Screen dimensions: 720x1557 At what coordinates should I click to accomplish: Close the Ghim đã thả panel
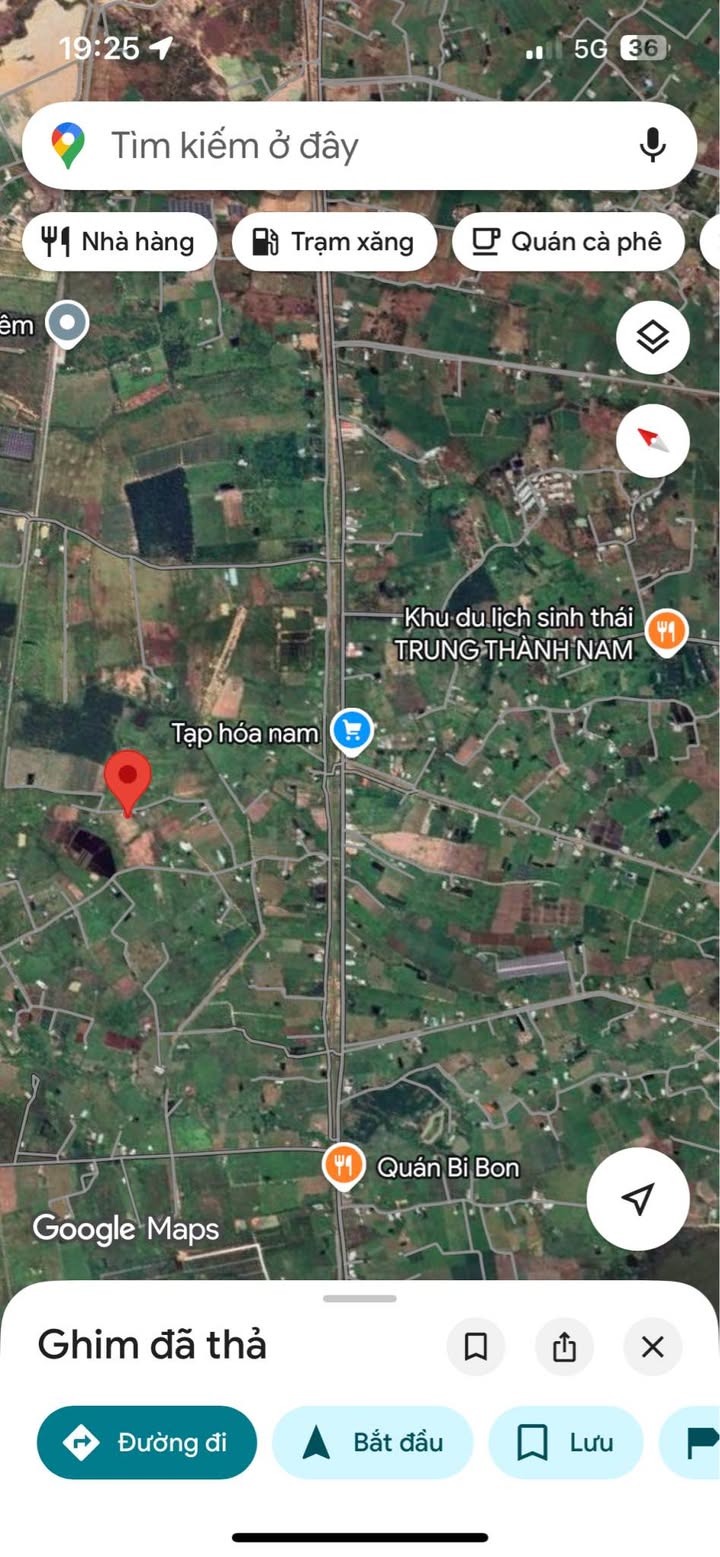point(652,1346)
